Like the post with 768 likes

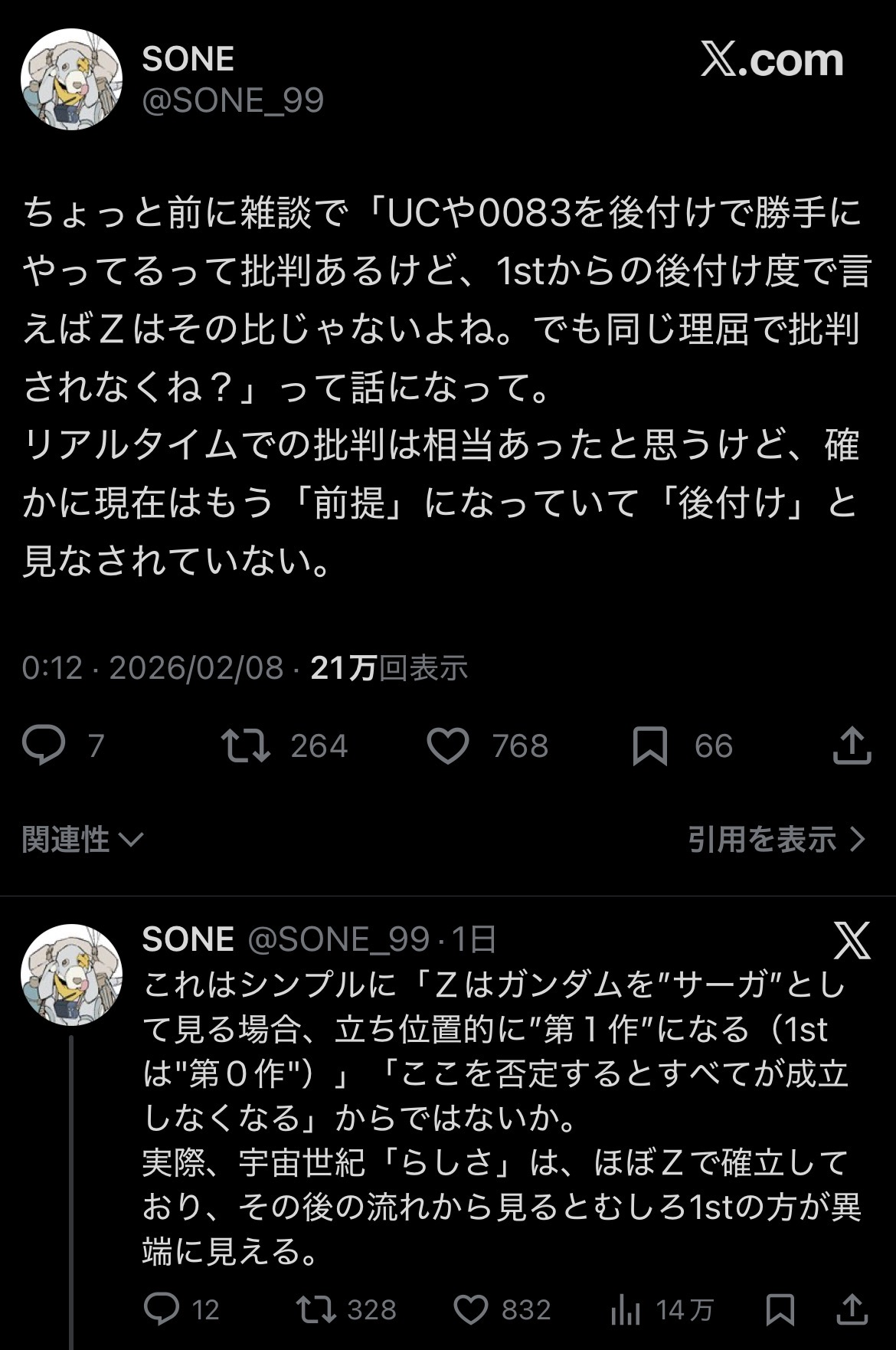[448, 745]
